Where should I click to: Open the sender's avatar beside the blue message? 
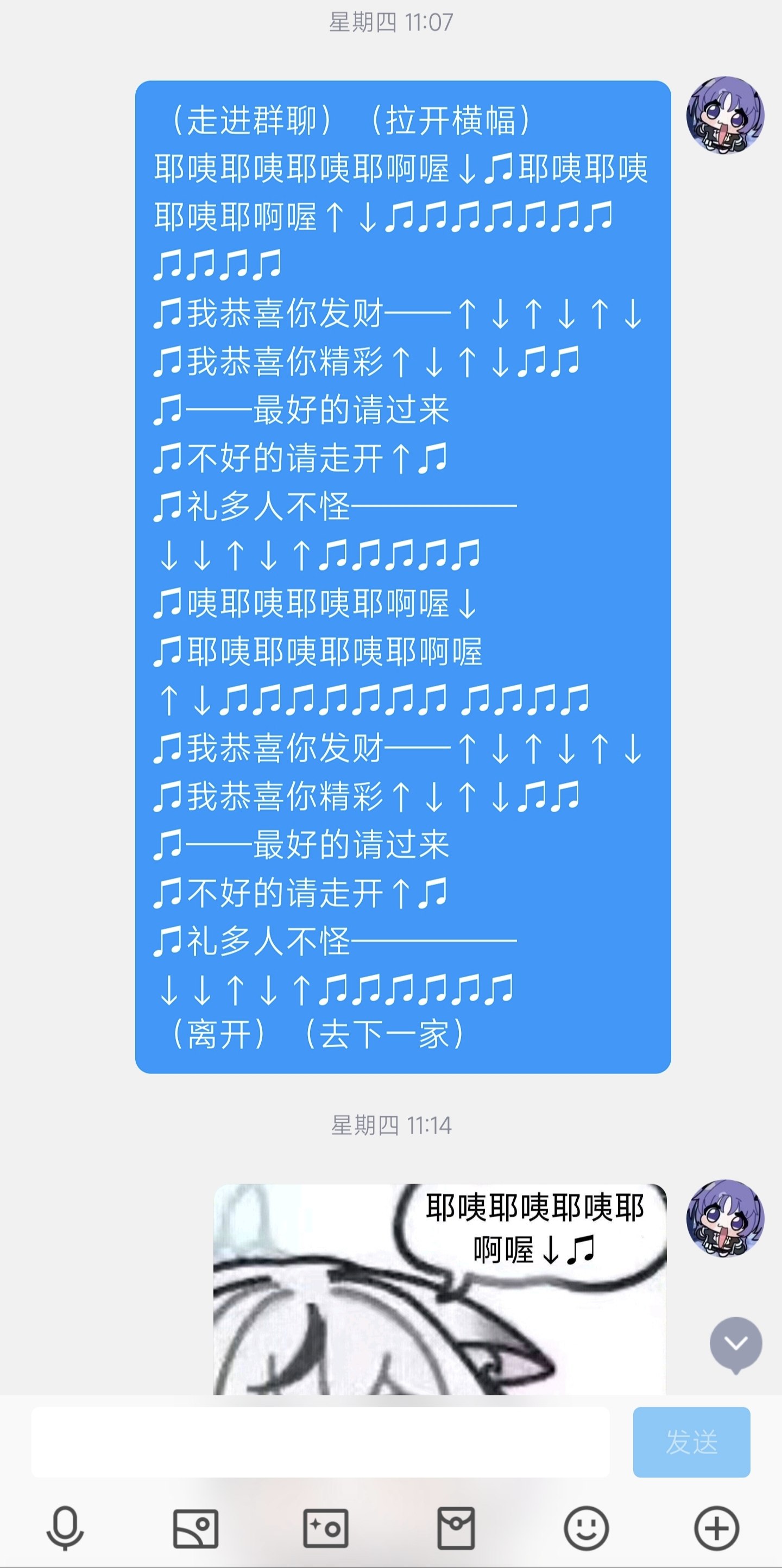725,115
